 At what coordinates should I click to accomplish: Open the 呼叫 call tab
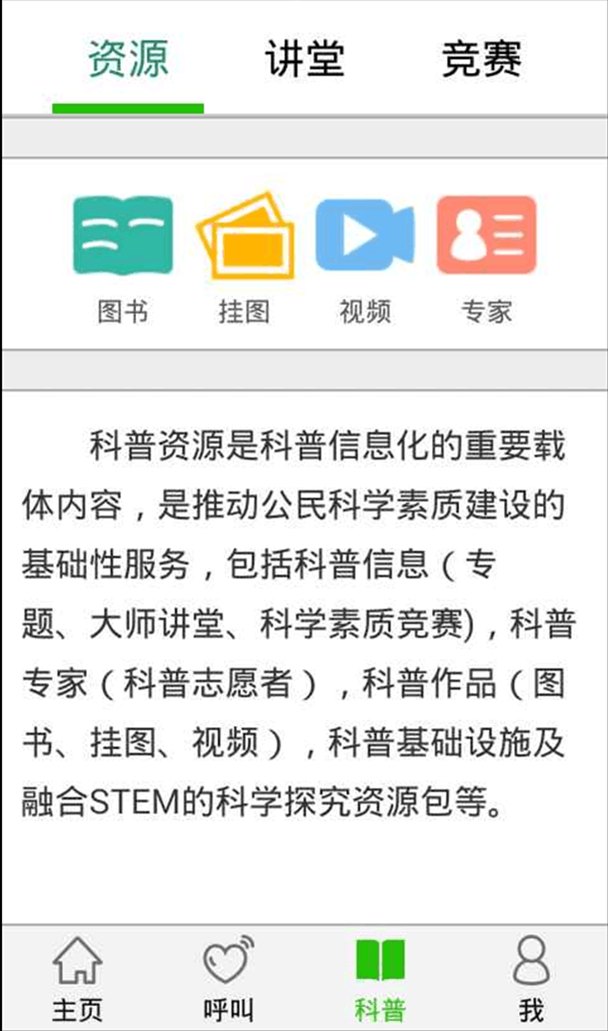[228, 977]
